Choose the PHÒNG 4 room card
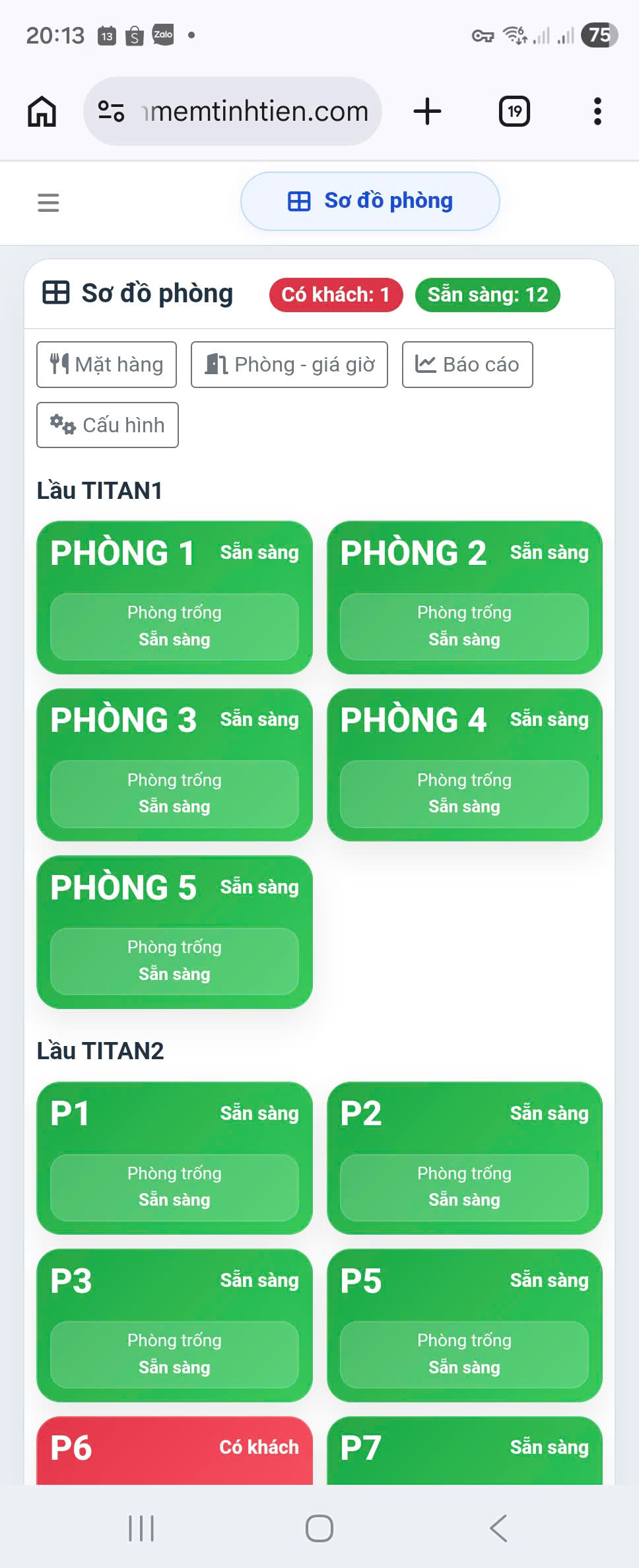Image resolution: width=639 pixels, height=1568 pixels. tap(464, 764)
